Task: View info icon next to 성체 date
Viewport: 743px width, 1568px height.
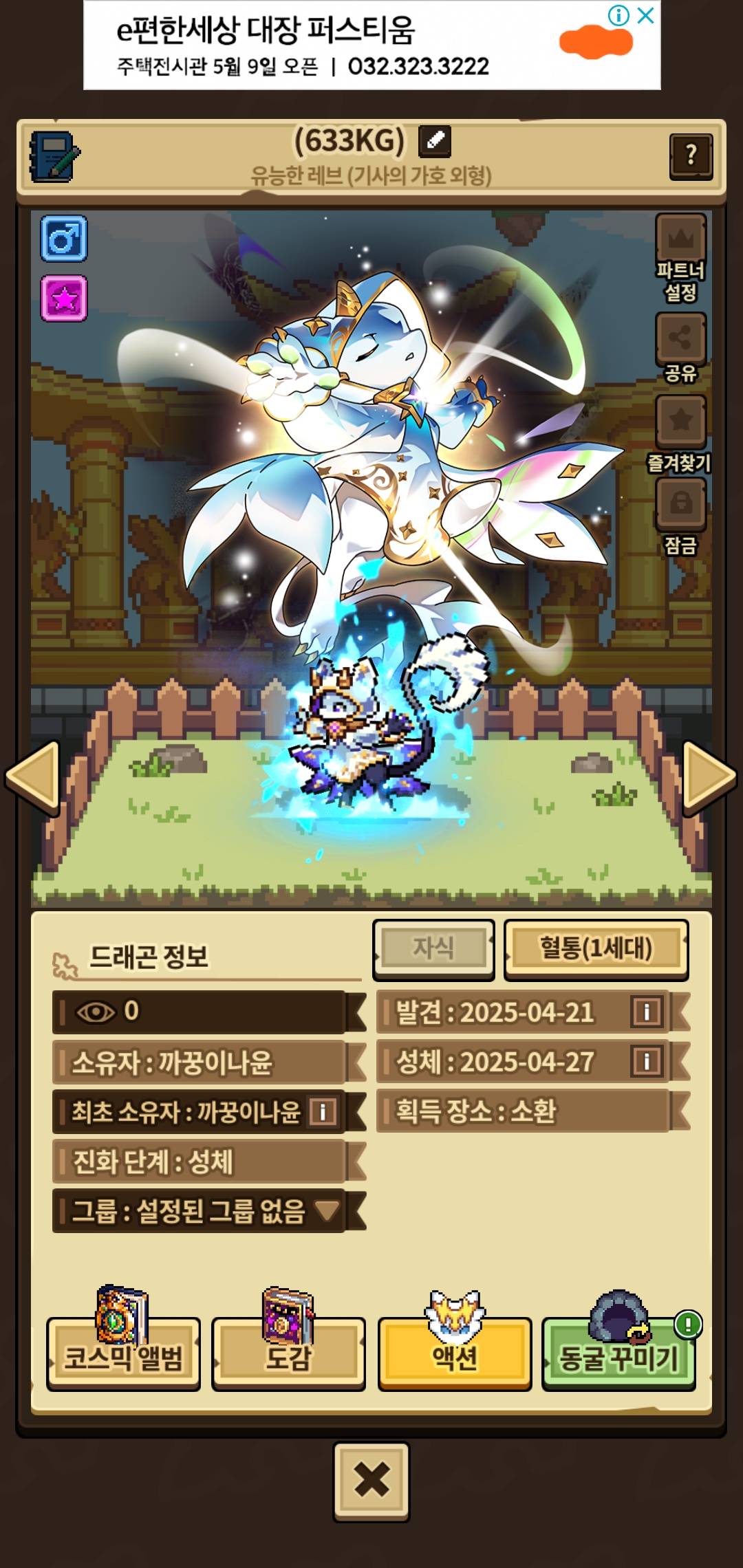Action: click(x=646, y=1061)
